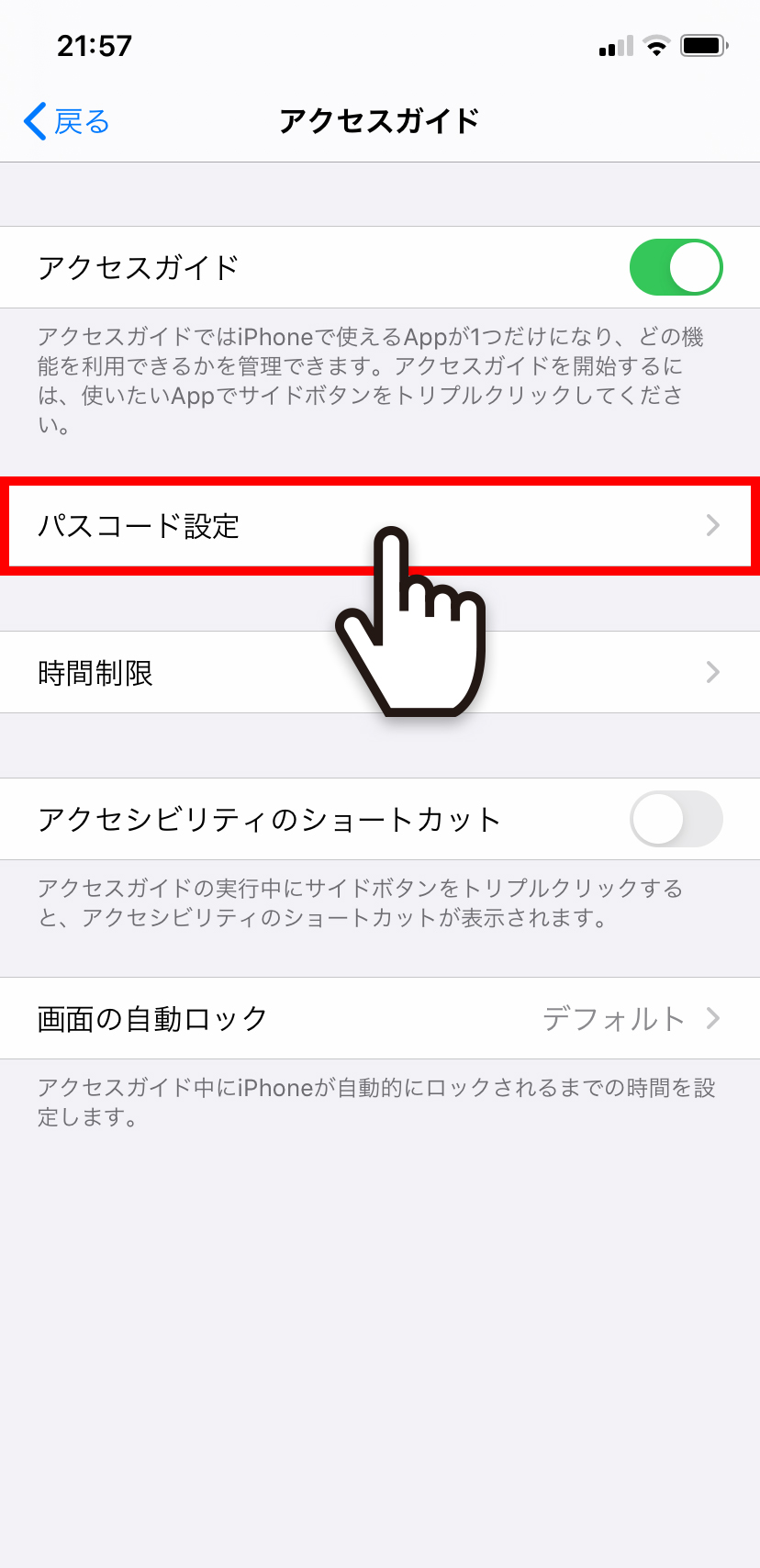This screenshot has height=1568, width=760.
Task: Open 画面の自動ロック setting
Action: [380, 1018]
